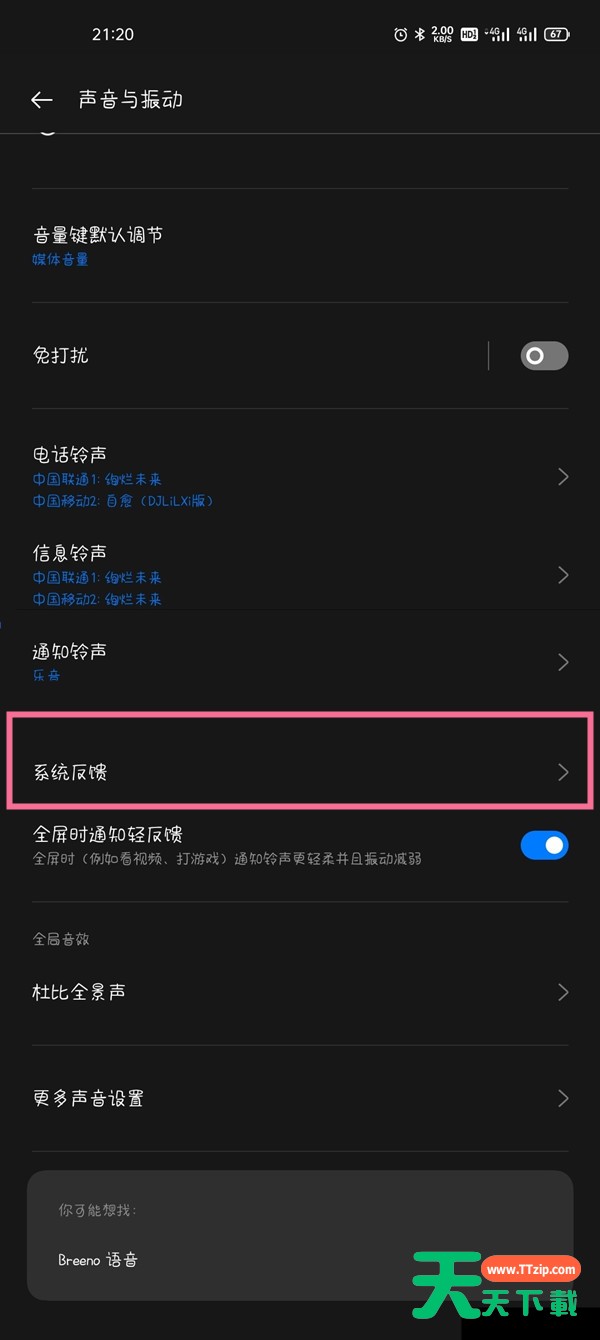Image resolution: width=600 pixels, height=1340 pixels.
Task: Open 信息铃声 settings
Action: (300, 575)
